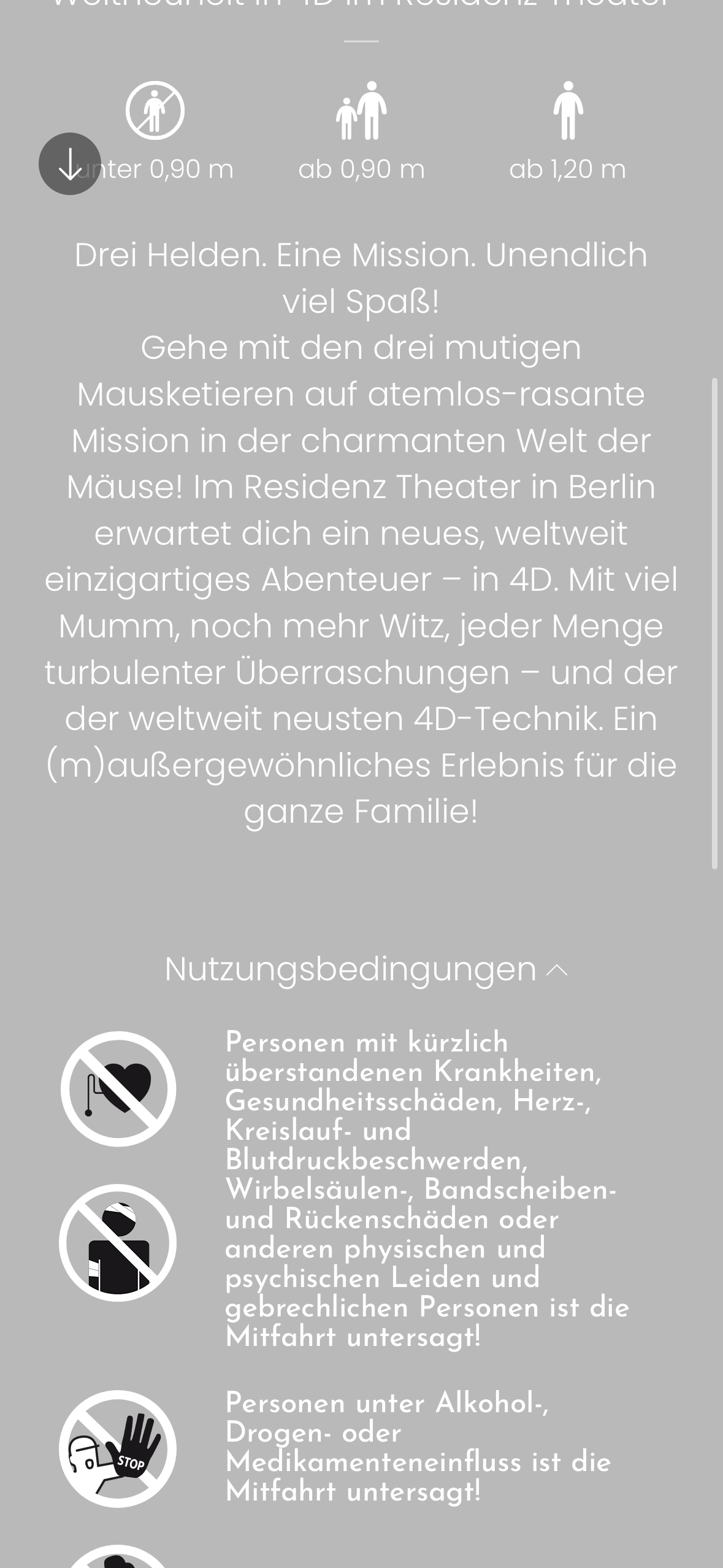Tap the floating down-arrow scroll button
This screenshot has height=1568, width=723.
click(70, 164)
